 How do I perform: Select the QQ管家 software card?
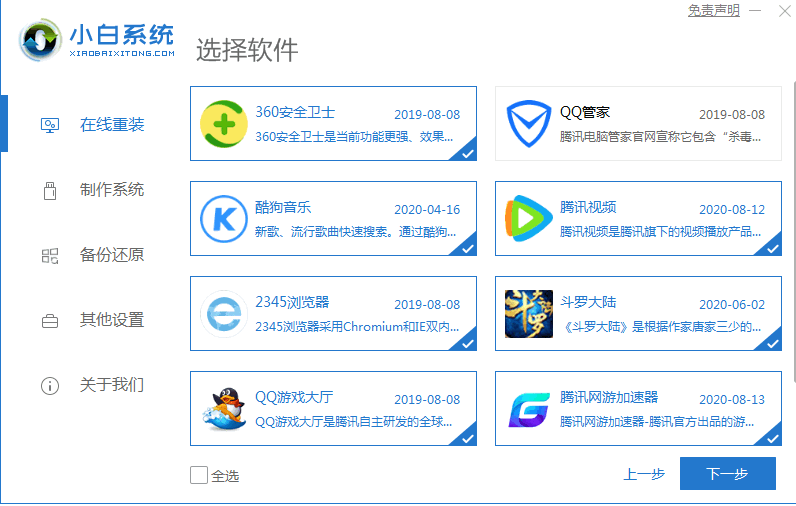638,124
